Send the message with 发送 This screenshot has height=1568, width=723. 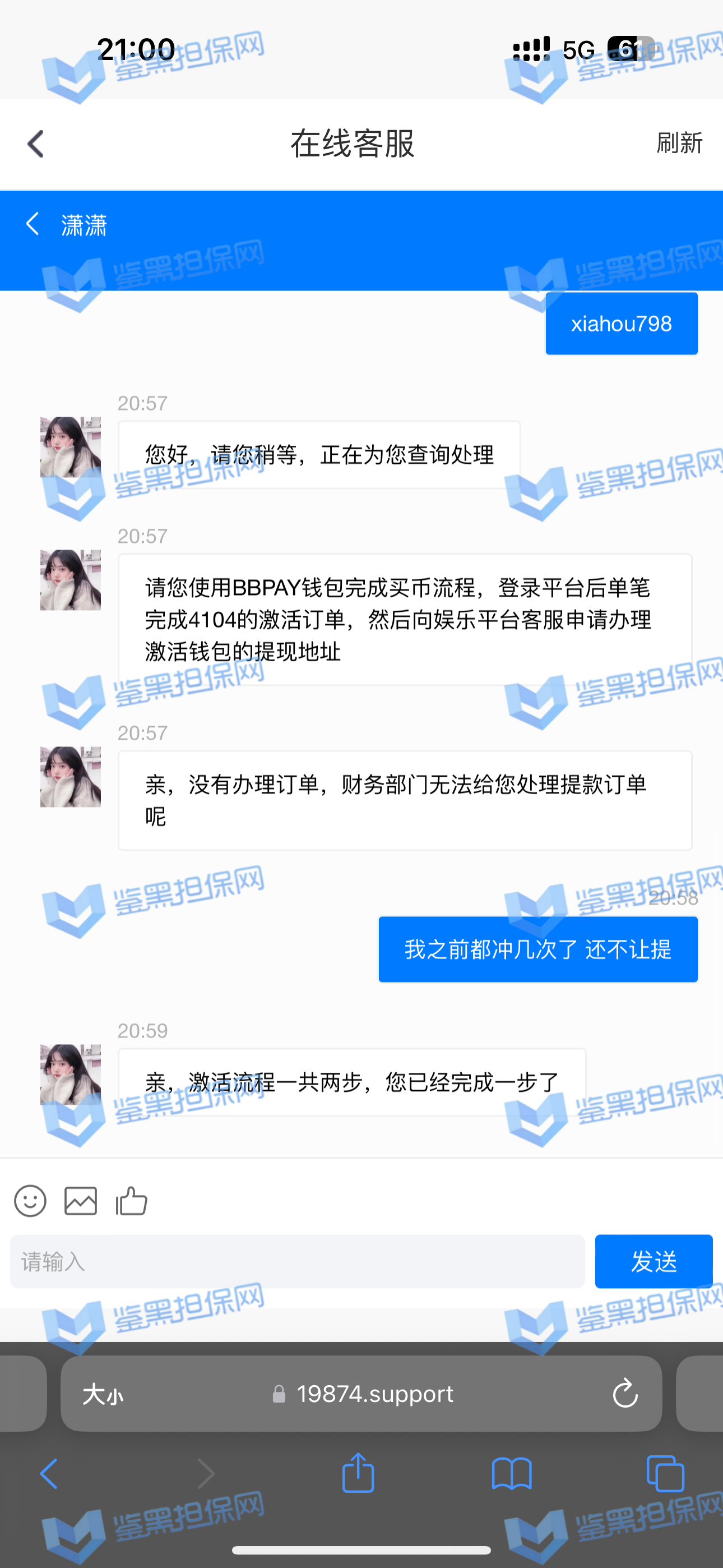[x=653, y=1261]
